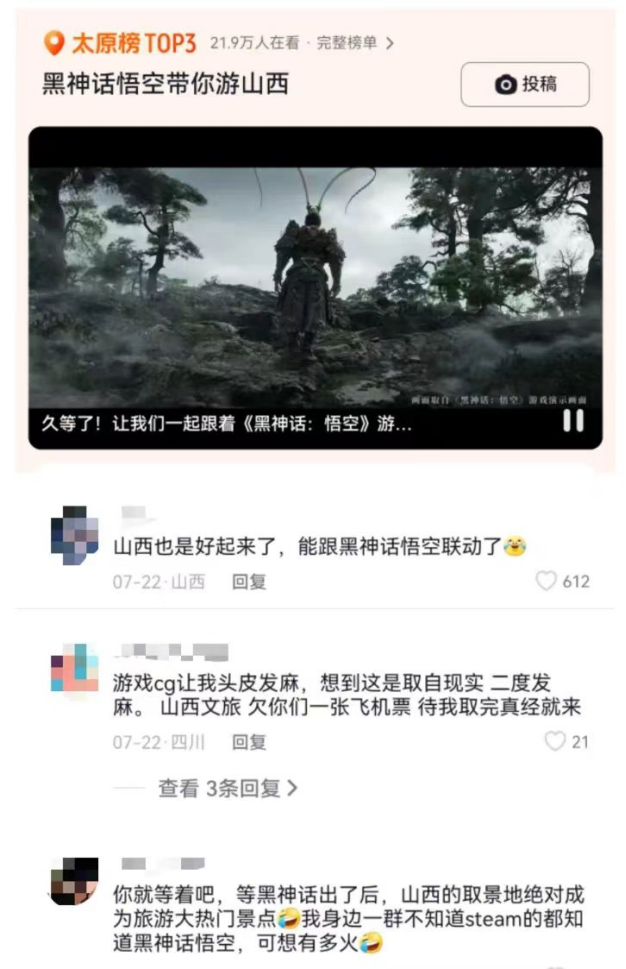Open avatar of the 山西也是好起来了 commenter
The image size is (626, 969).
click(74, 535)
